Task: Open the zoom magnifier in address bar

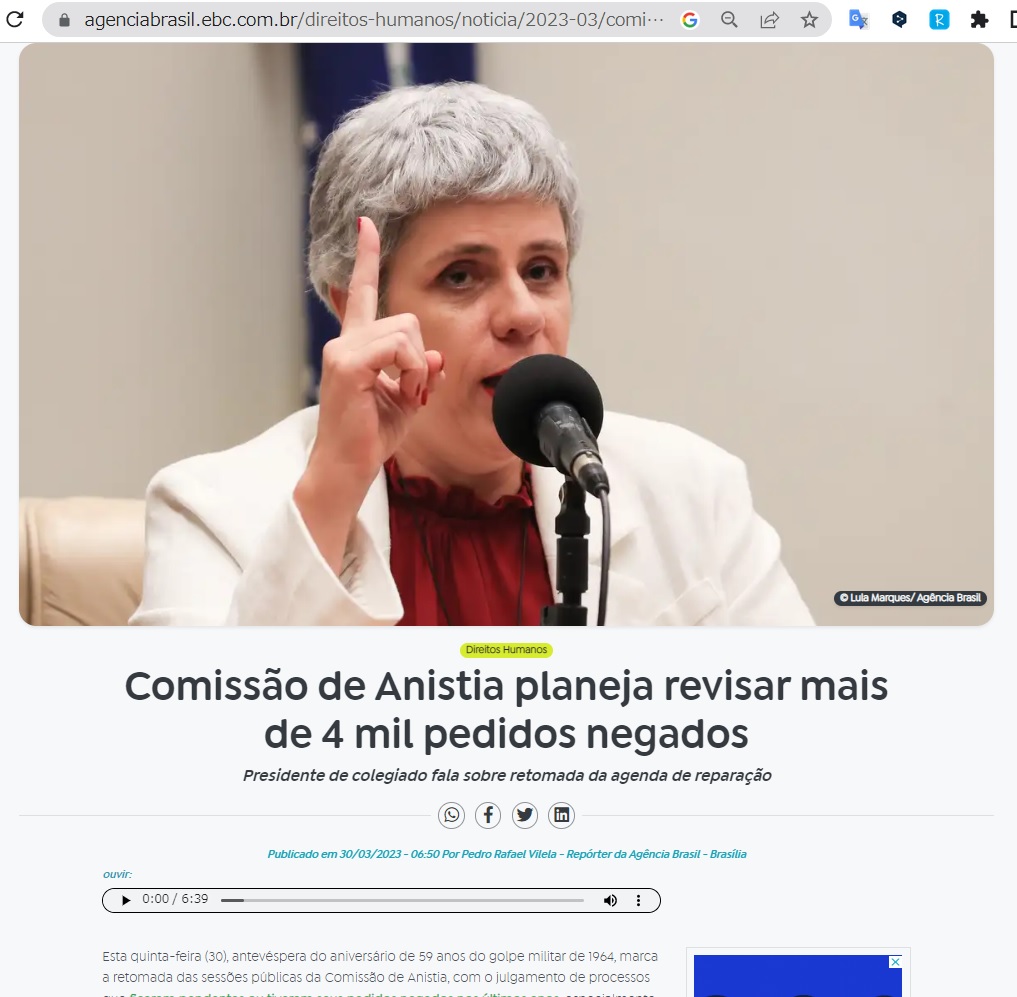Action: coord(729,19)
